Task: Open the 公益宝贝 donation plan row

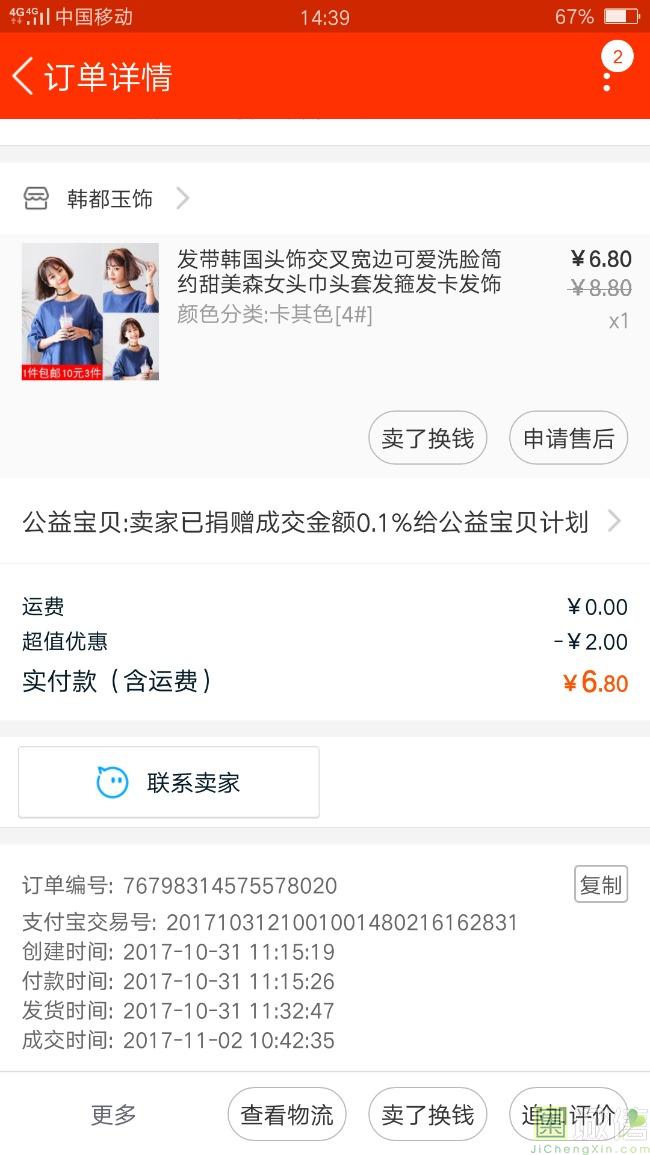Action: (x=325, y=522)
